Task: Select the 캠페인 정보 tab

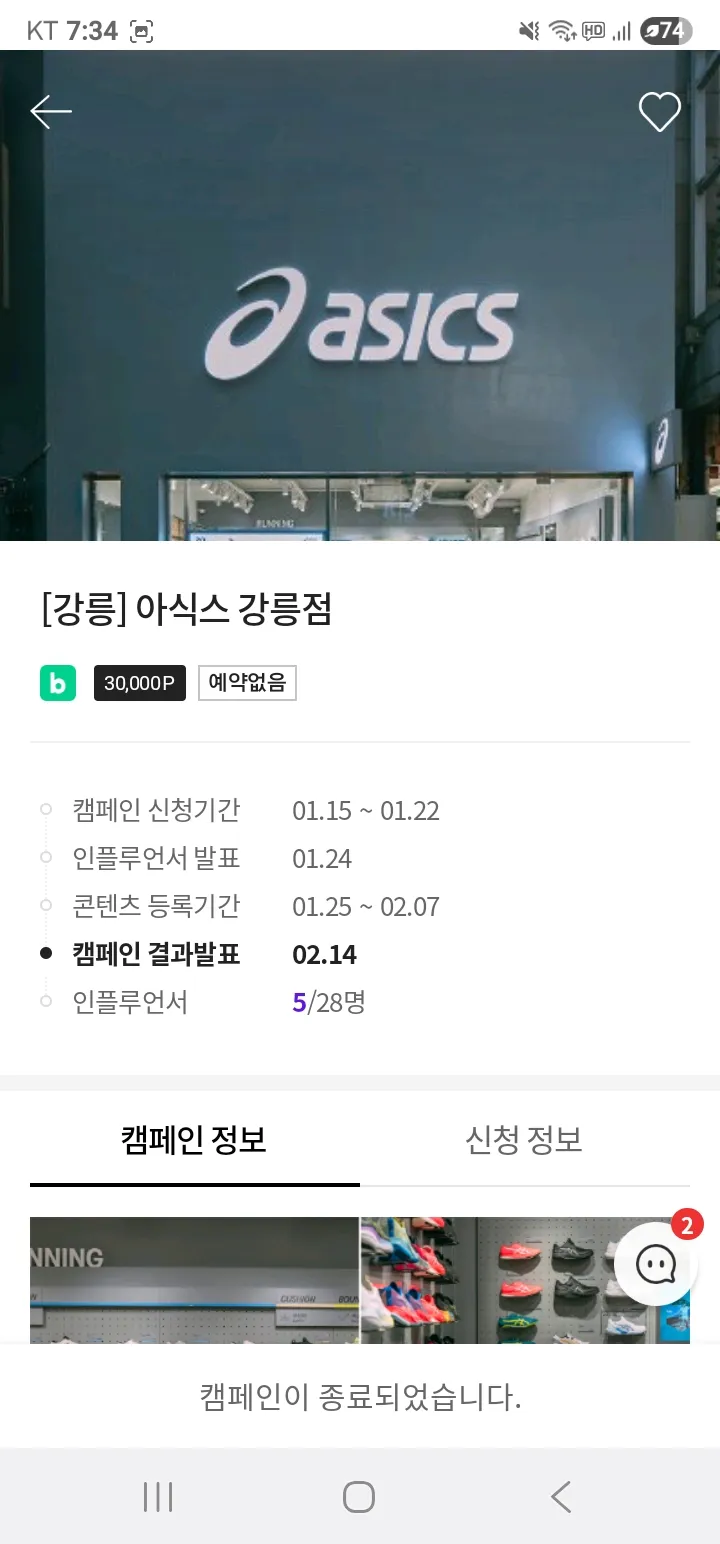Action: [194, 1139]
